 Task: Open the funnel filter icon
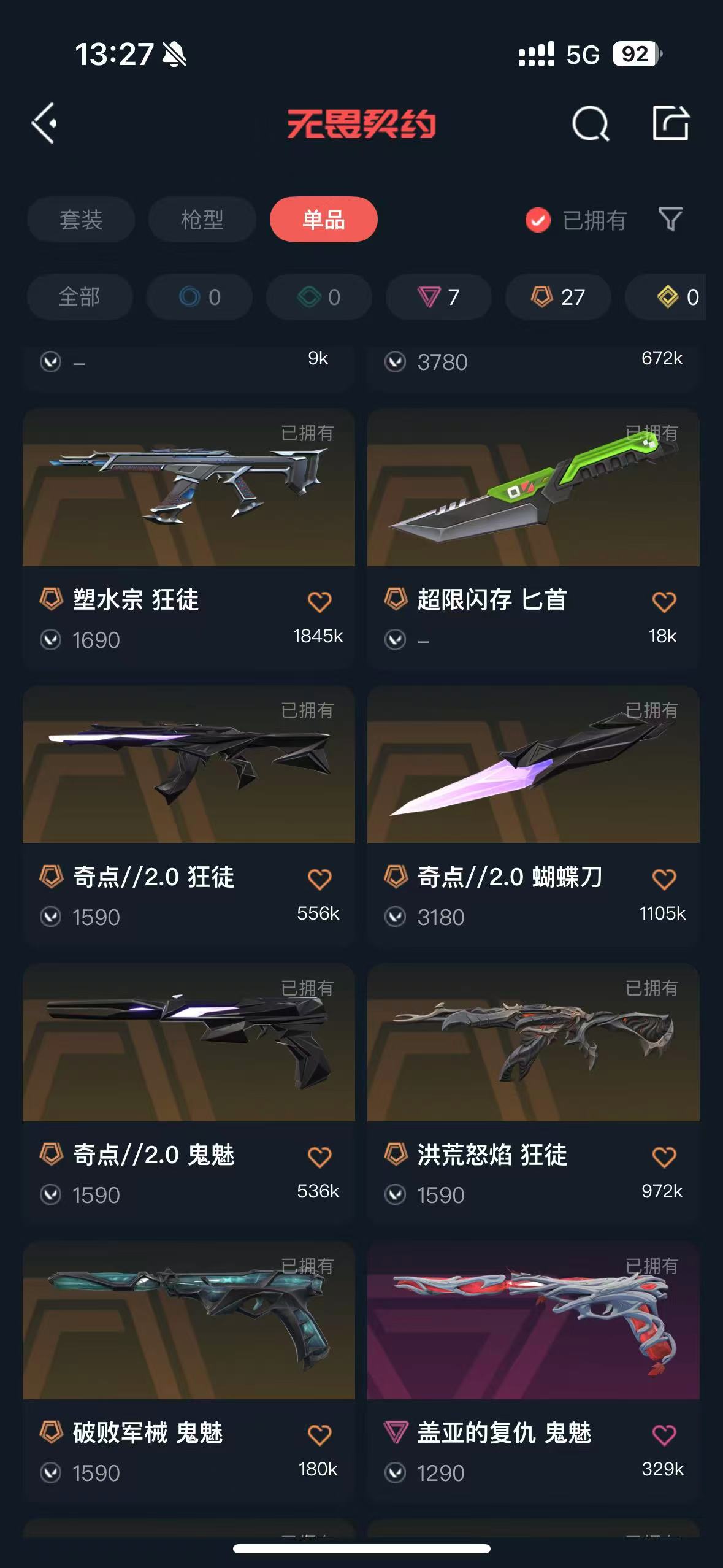tap(670, 220)
